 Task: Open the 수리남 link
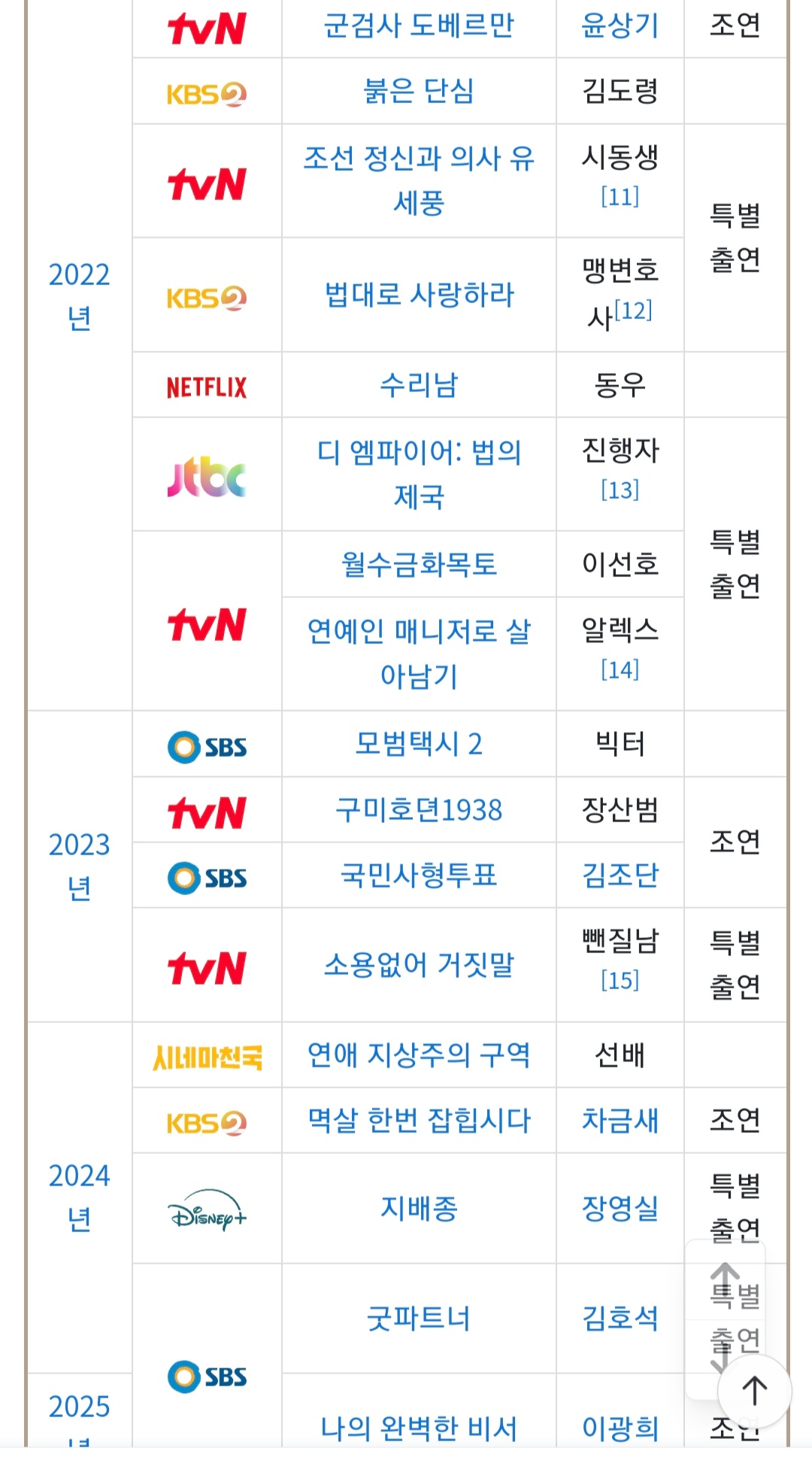(419, 385)
